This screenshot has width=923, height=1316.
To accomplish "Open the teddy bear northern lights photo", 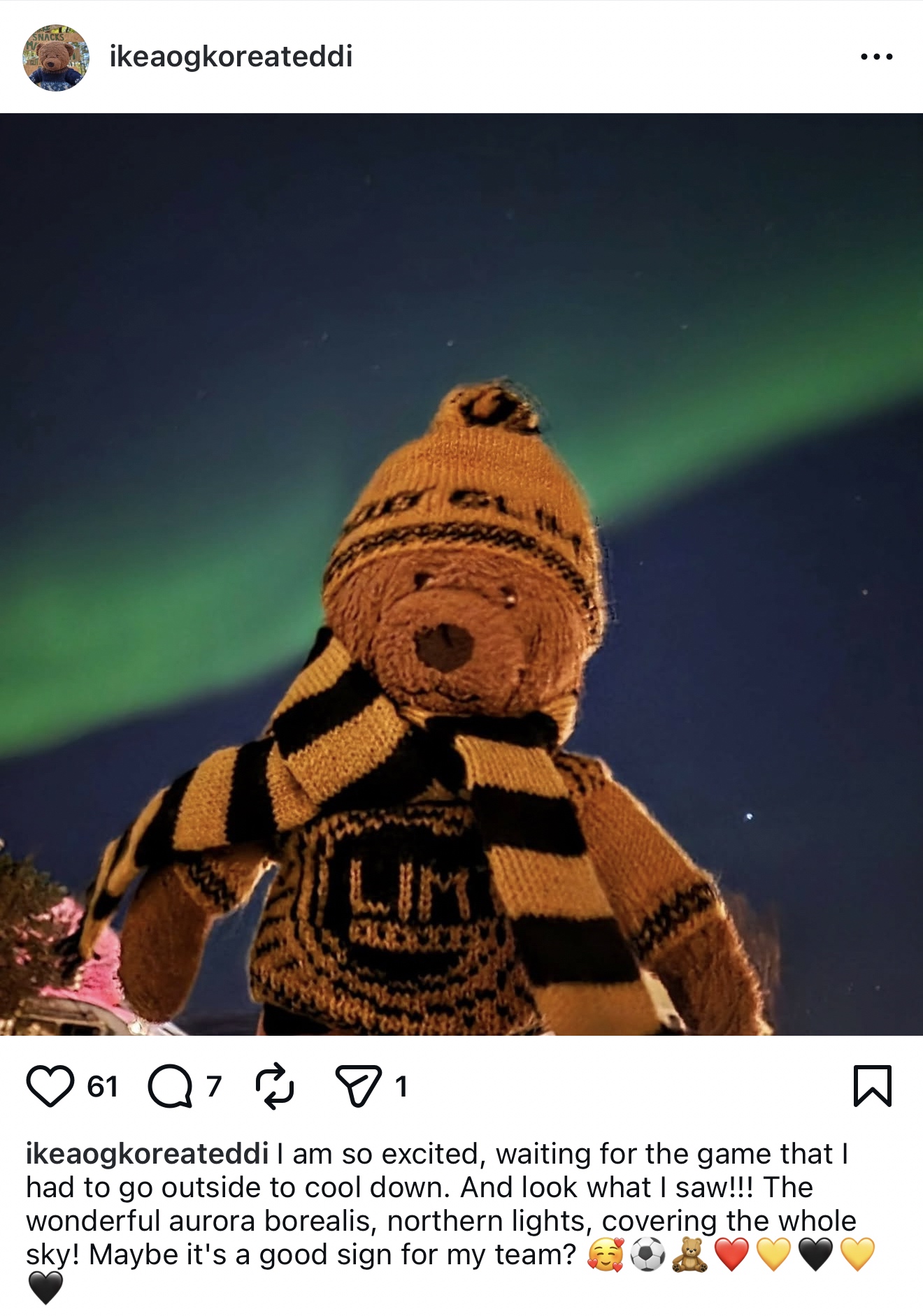I will coord(461,573).
